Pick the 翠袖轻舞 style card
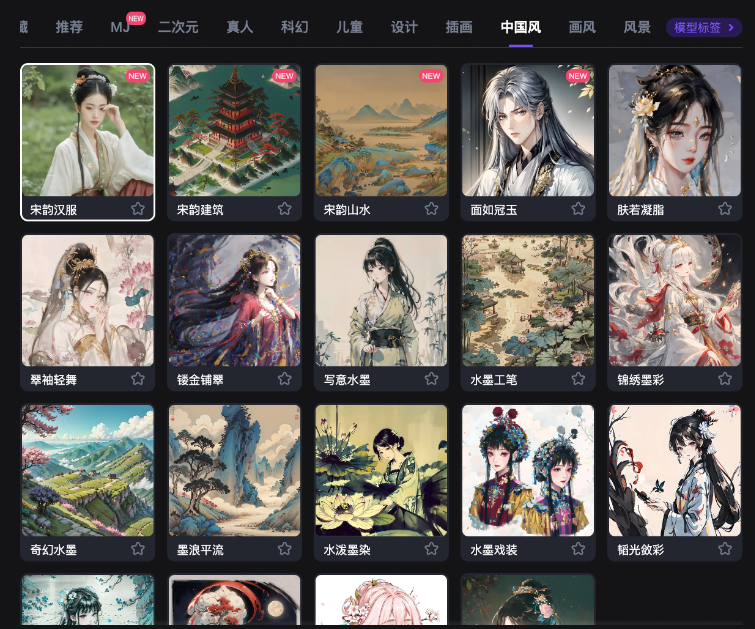This screenshot has height=629, width=755. (x=87, y=301)
